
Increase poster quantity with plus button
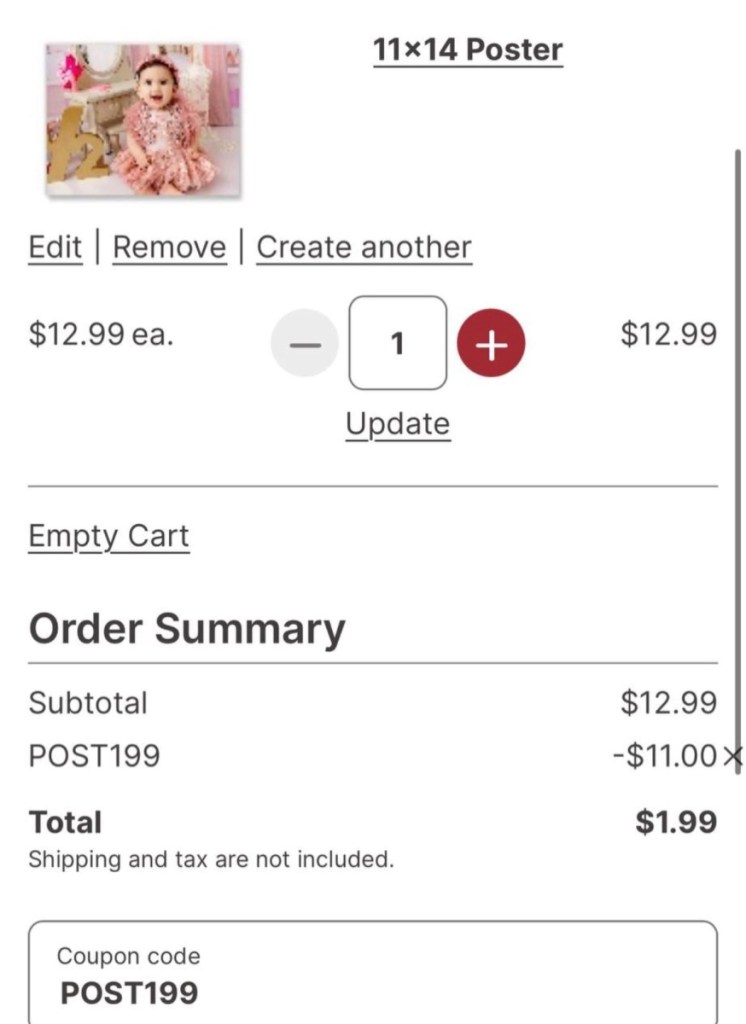[x=491, y=343]
